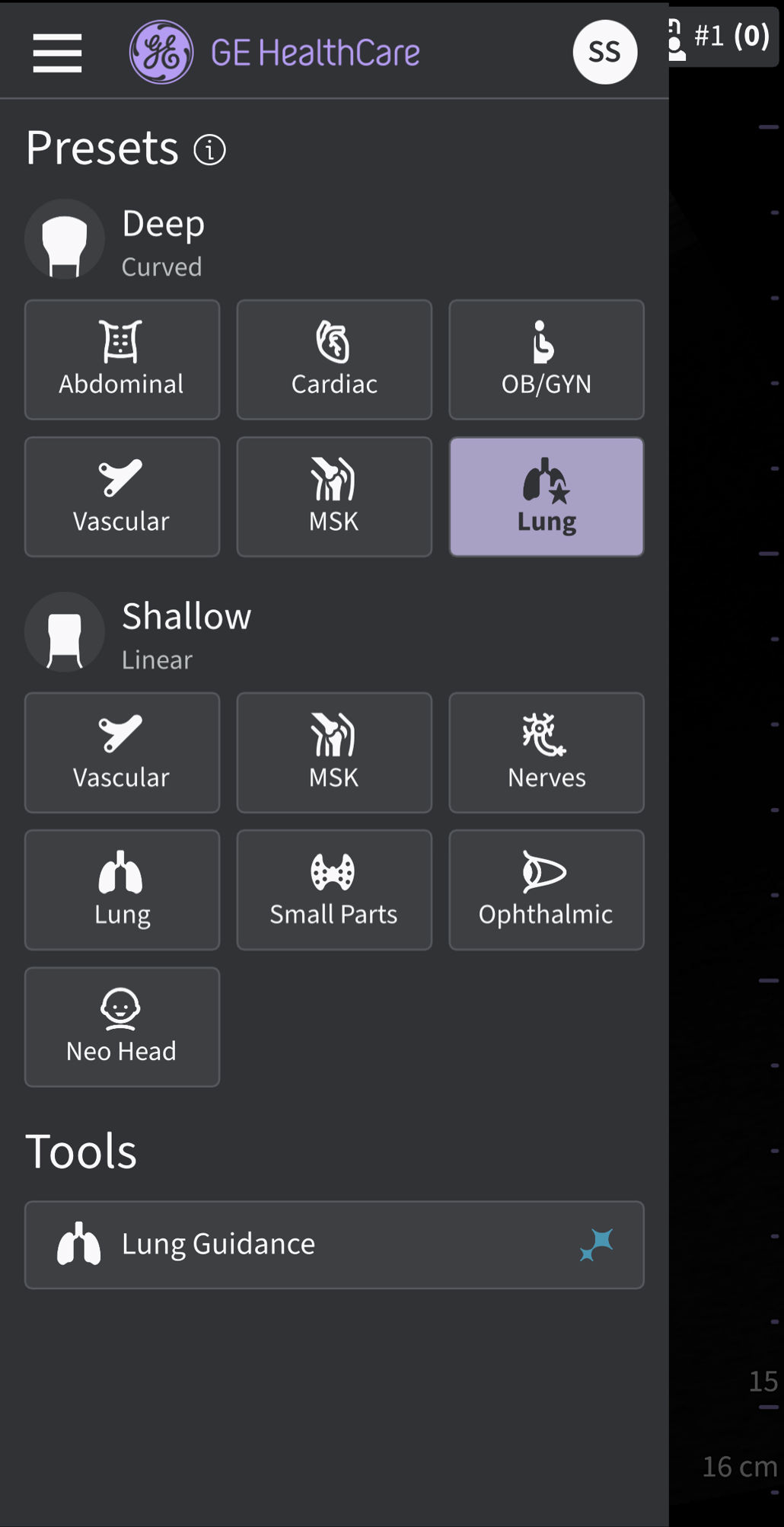Open the SS profile avatar
This screenshot has height=1527, width=784.
605,52
